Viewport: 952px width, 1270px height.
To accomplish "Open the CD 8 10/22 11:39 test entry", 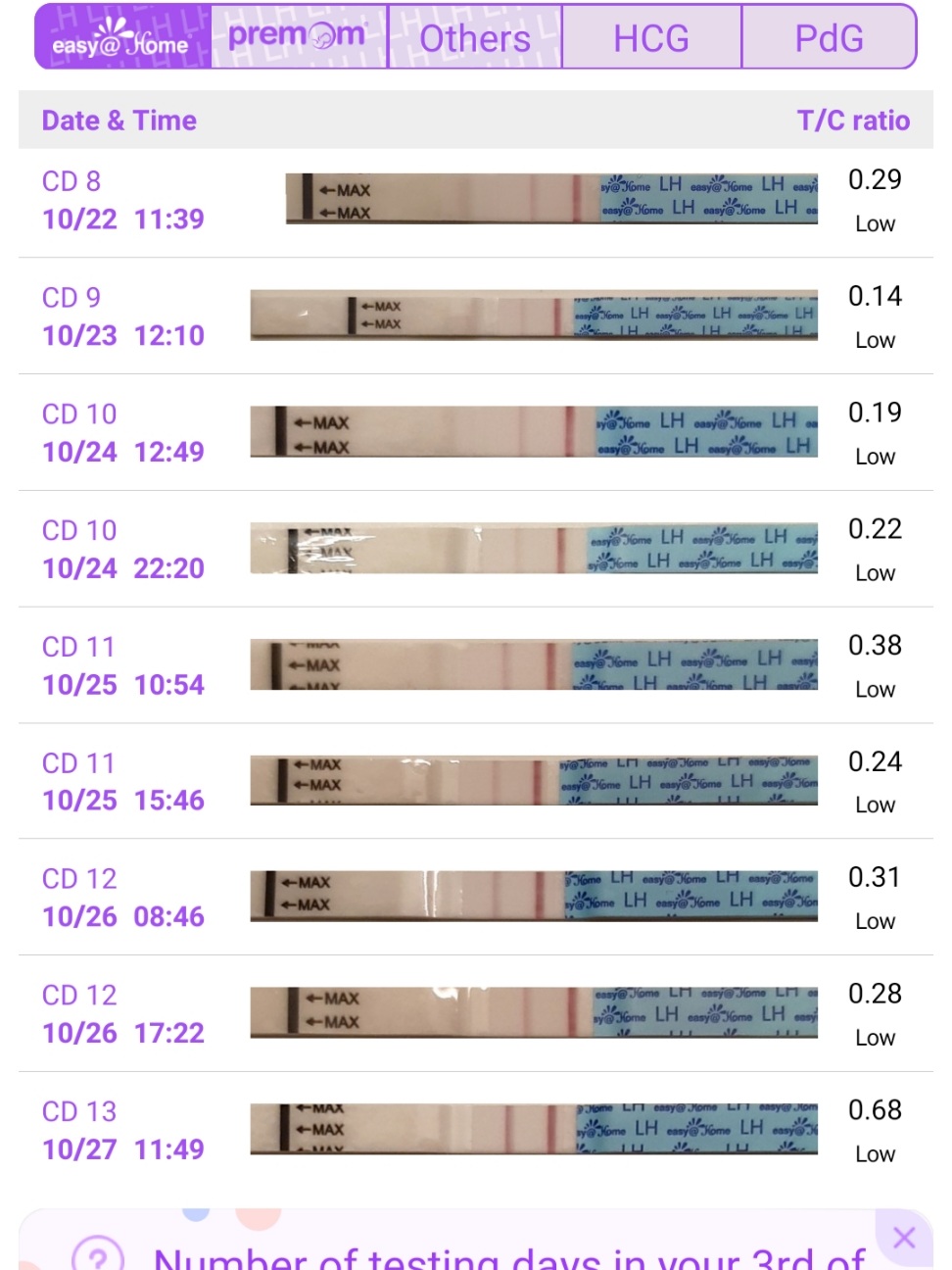I will [x=475, y=201].
